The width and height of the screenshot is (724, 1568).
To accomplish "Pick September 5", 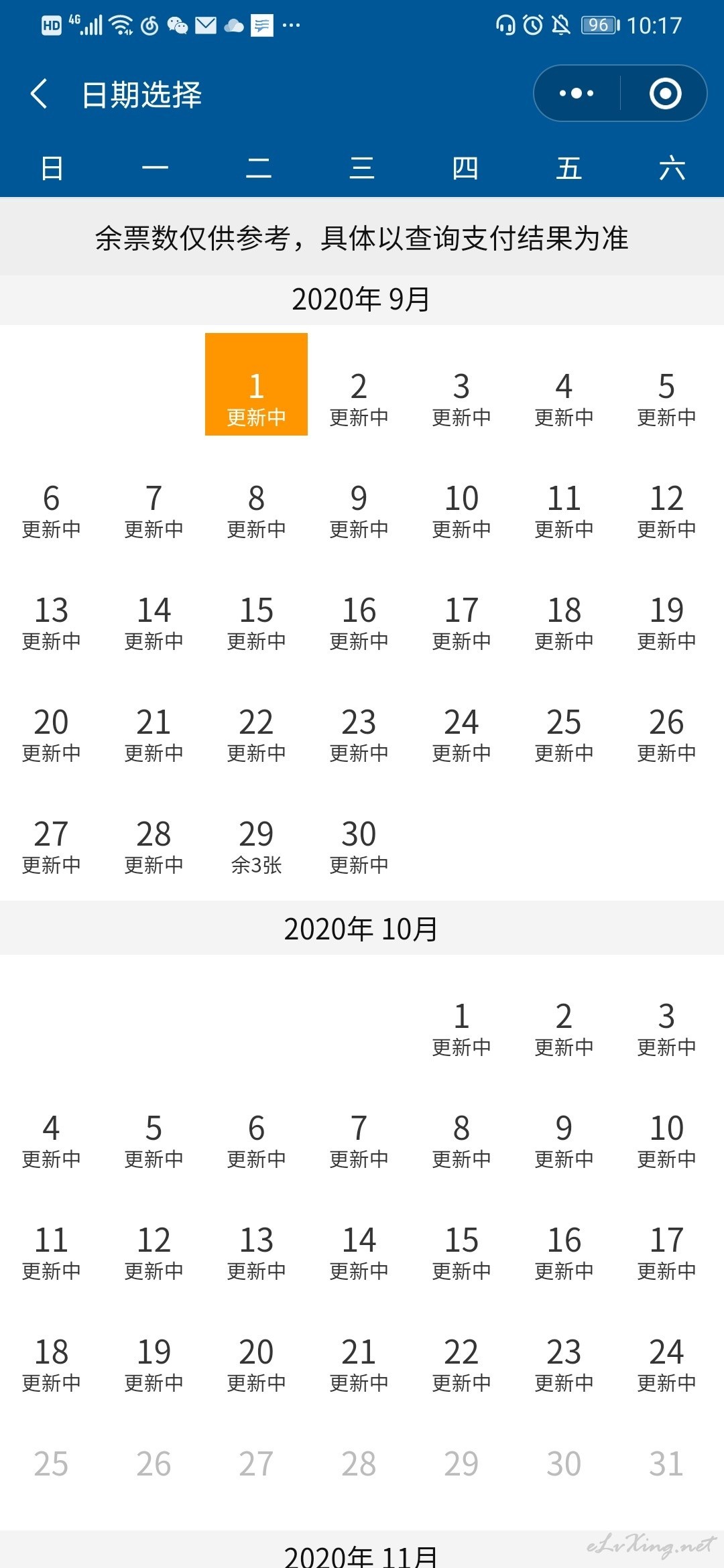I will pos(666,399).
